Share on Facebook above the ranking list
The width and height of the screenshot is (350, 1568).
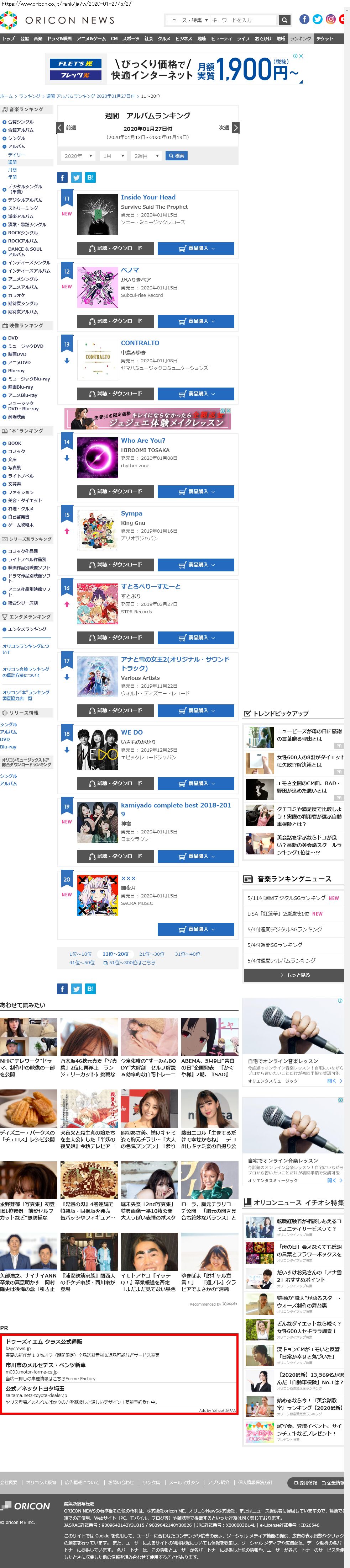point(62,177)
